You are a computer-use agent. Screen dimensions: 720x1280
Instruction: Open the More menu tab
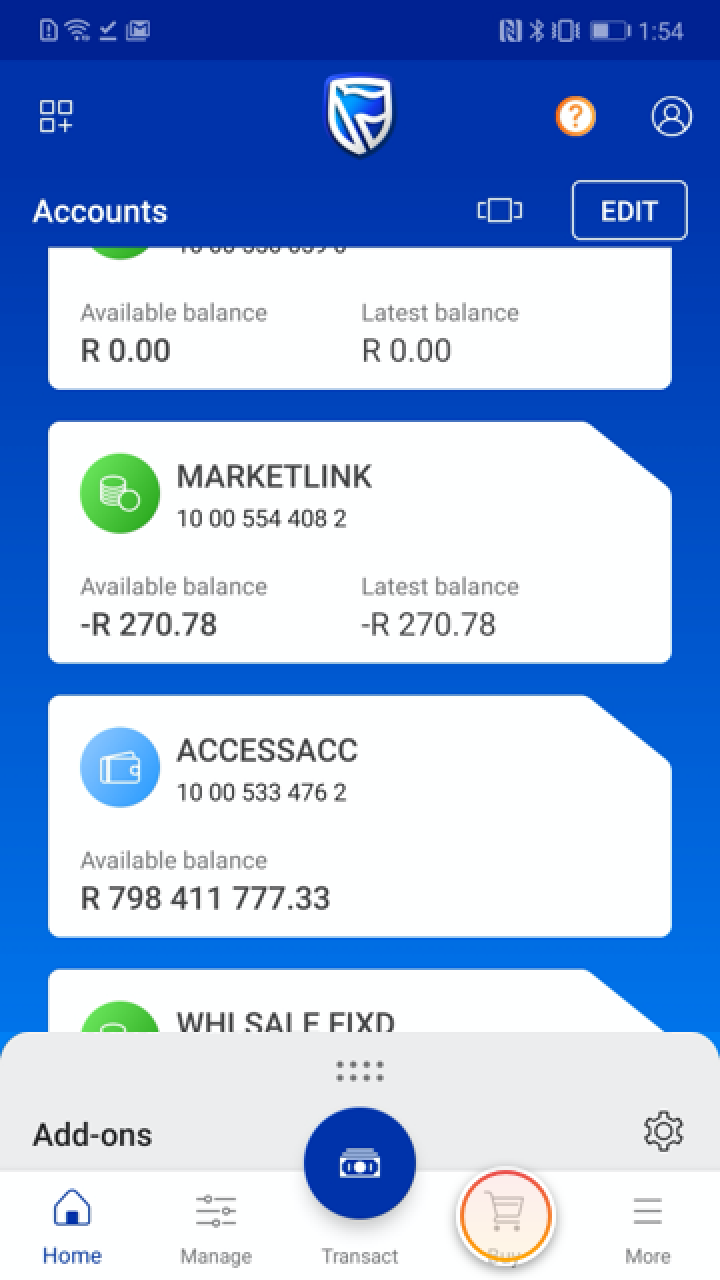pyautogui.click(x=647, y=1226)
